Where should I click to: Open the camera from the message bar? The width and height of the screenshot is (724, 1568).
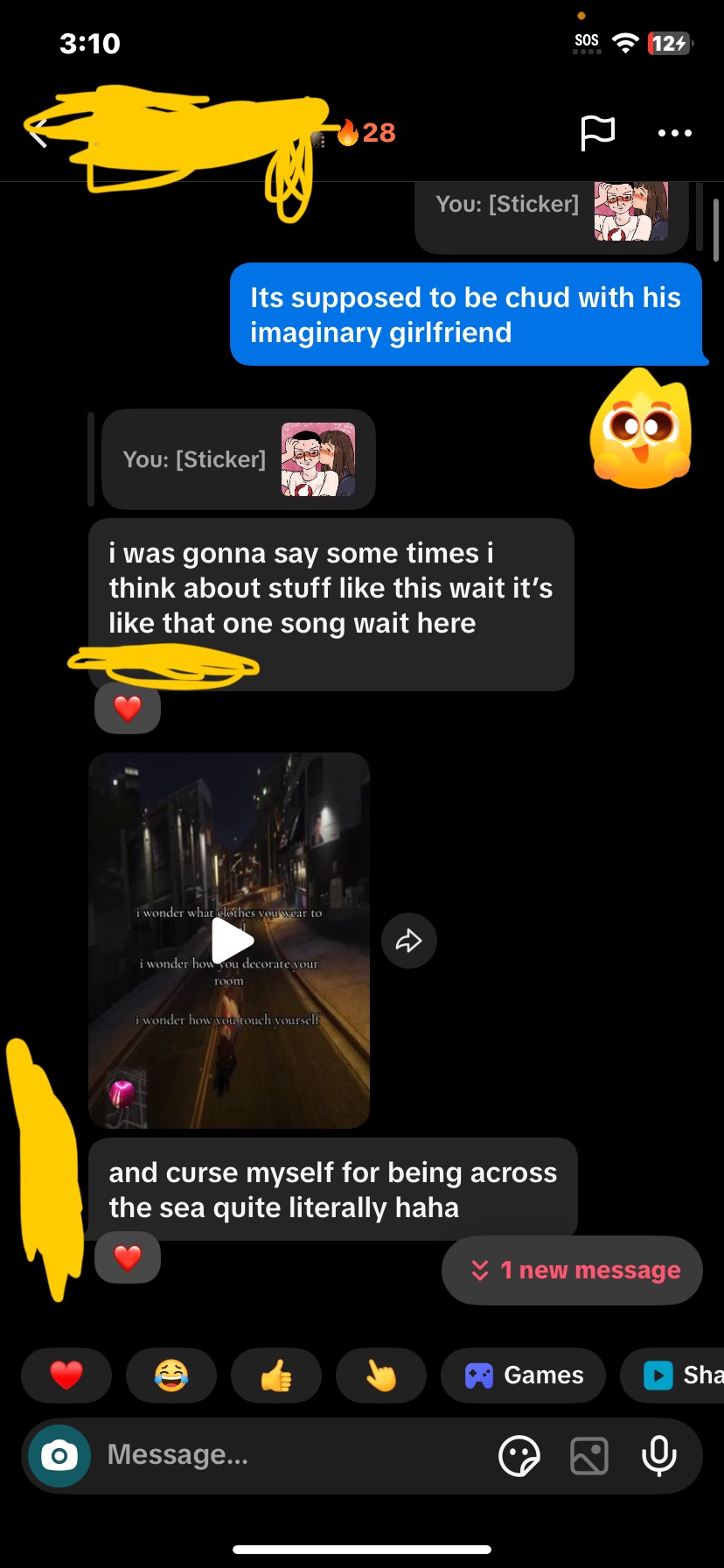coord(59,1456)
